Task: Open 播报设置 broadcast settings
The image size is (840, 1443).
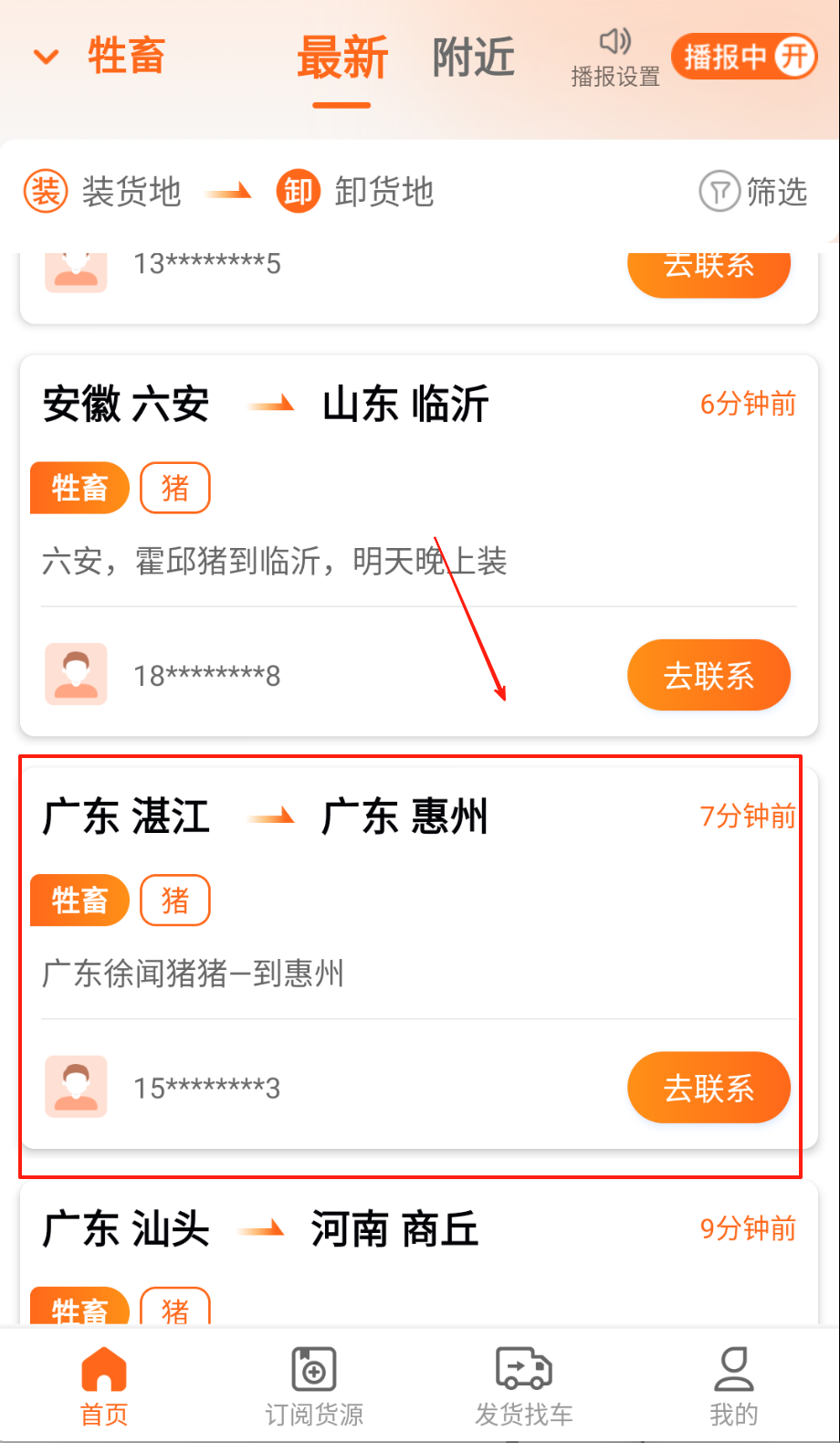Action: point(614,58)
